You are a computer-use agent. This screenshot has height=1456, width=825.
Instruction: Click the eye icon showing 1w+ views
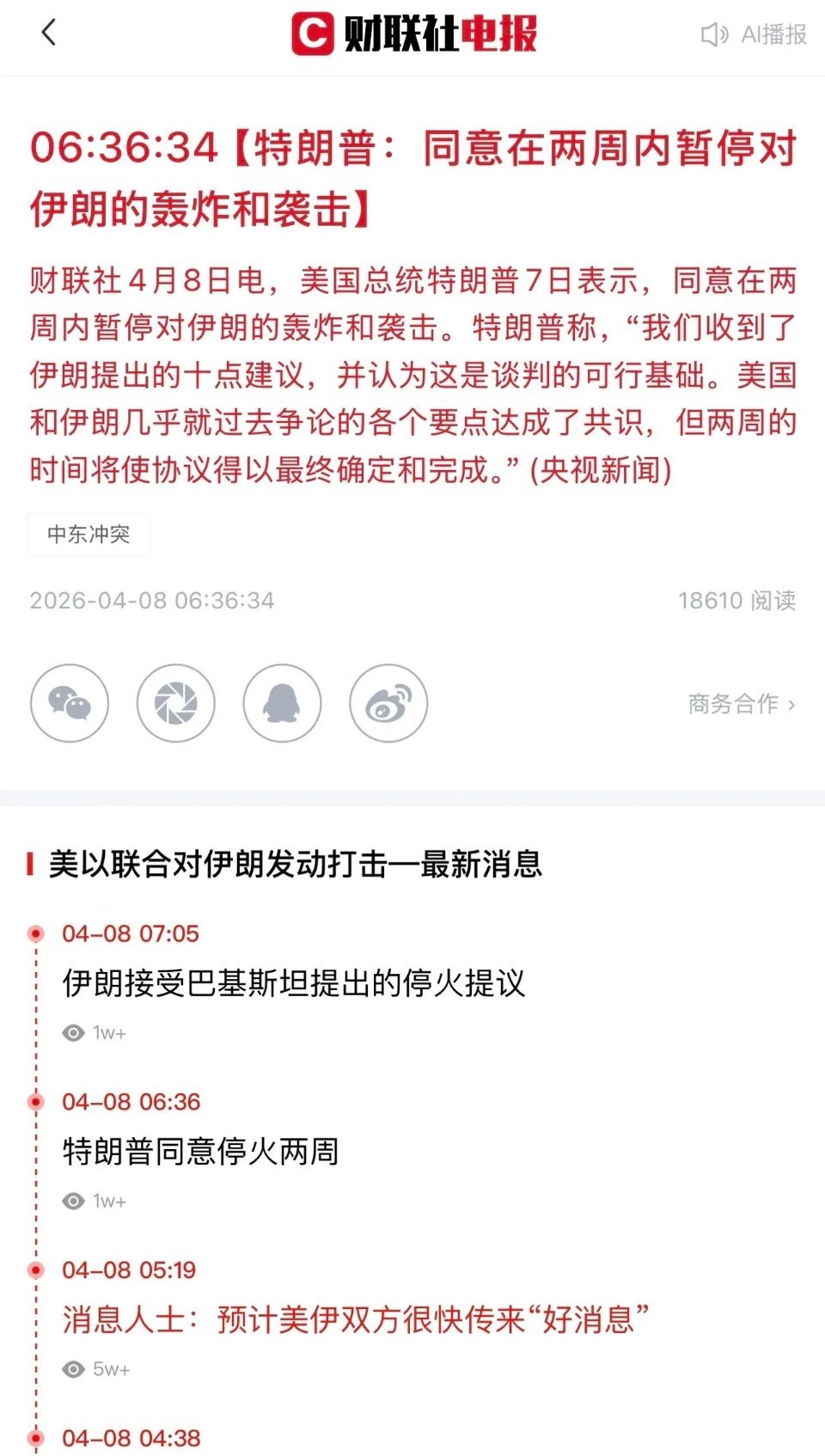76,1034
